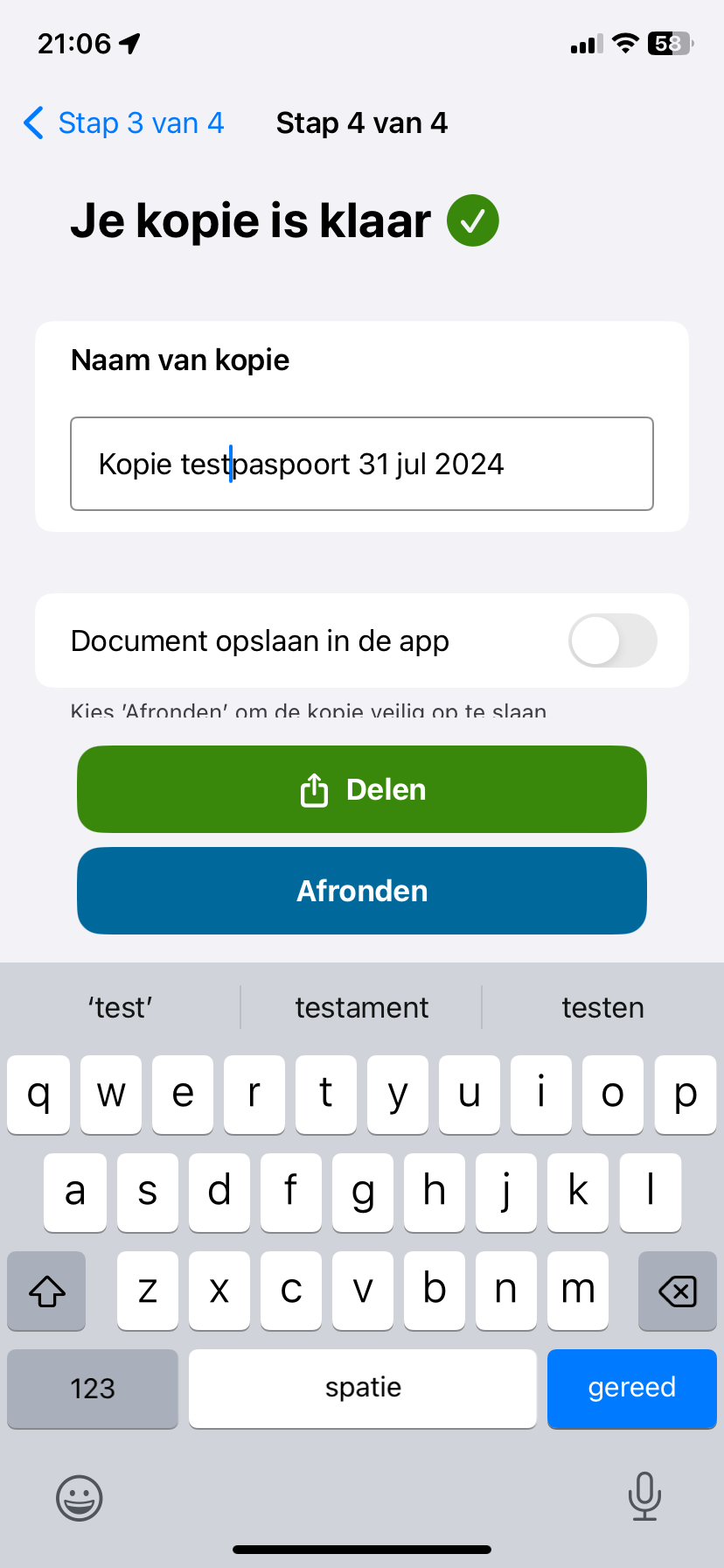Enable Document opslaan in de app
Viewport: 724px width, 1568px height.
tap(612, 640)
